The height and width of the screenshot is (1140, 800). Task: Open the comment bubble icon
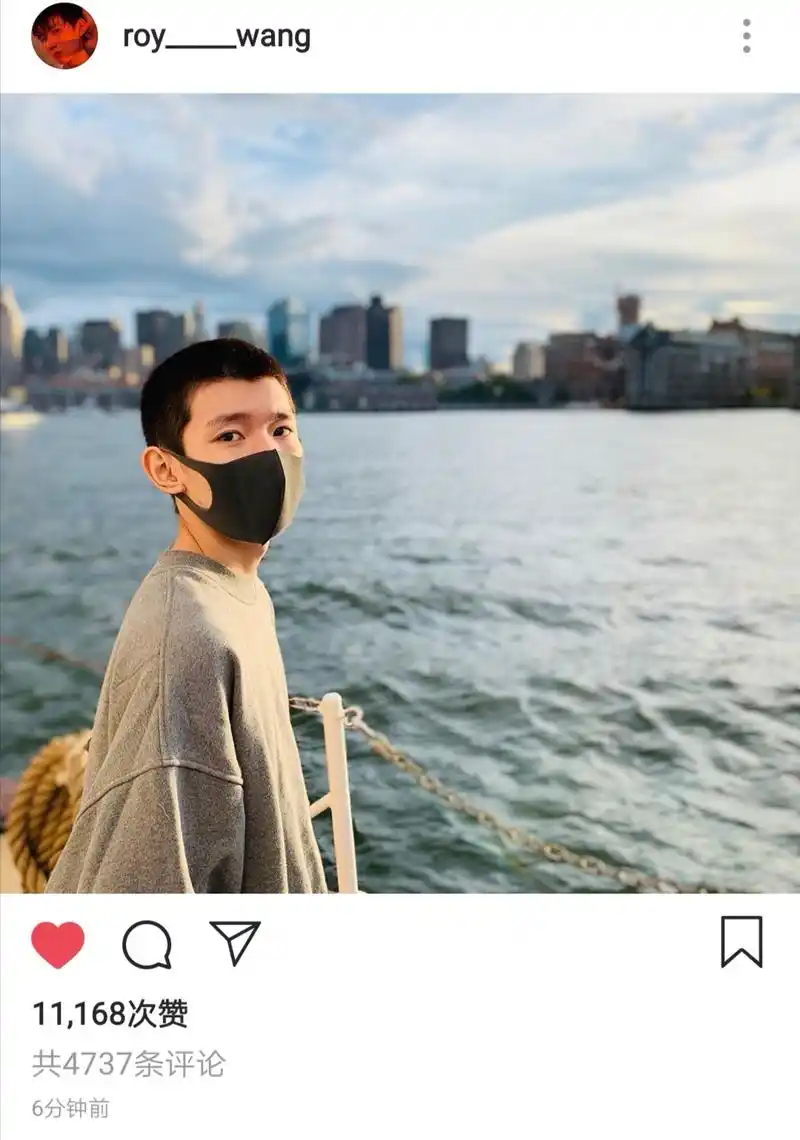[147, 944]
